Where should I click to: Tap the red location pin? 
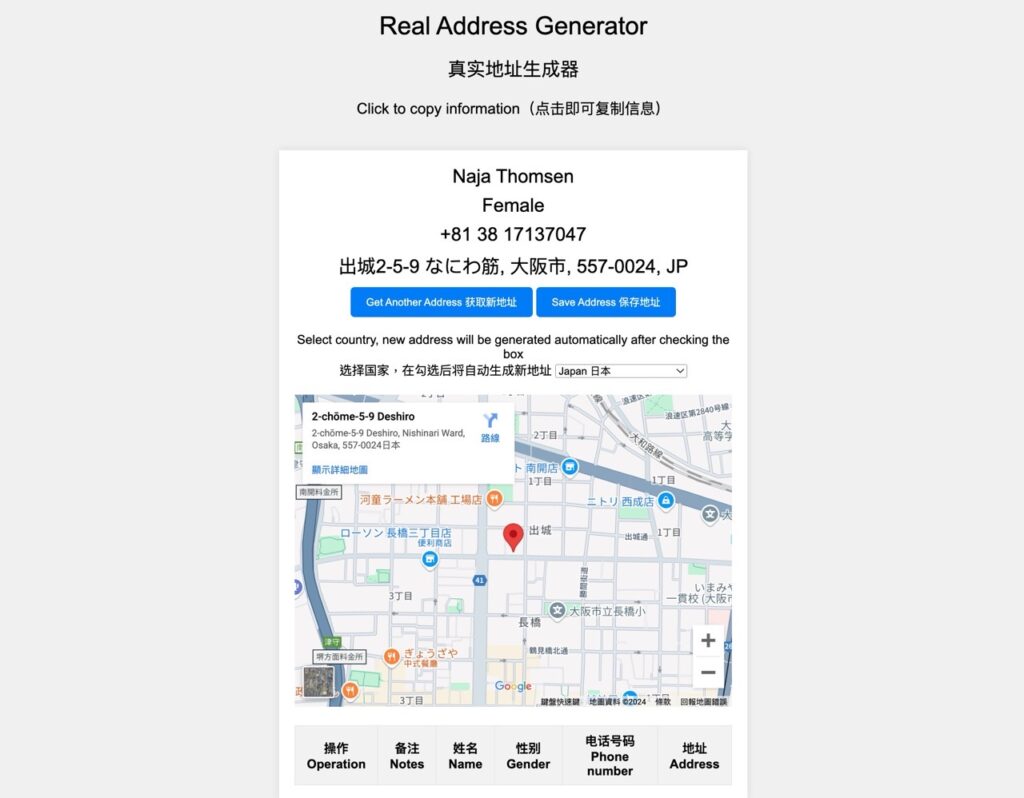pos(513,535)
